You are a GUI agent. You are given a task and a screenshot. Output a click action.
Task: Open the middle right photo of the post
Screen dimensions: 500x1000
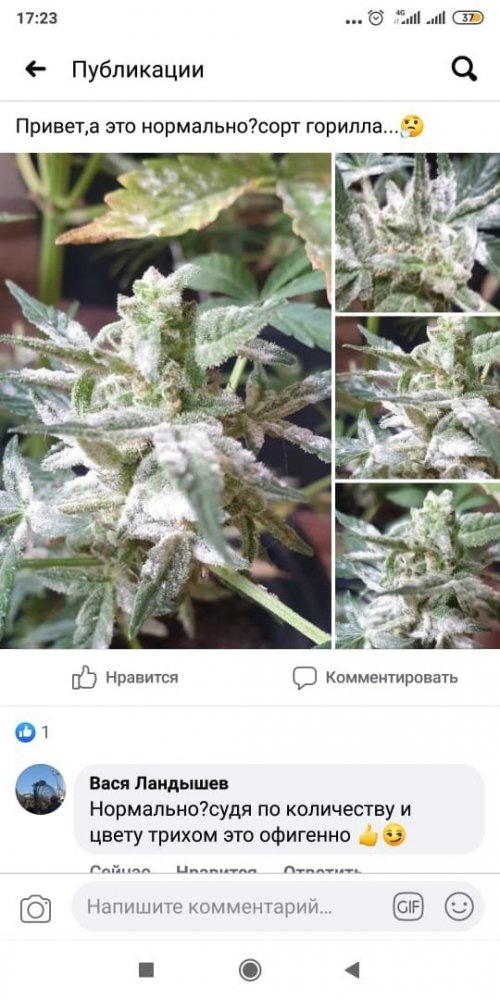point(418,397)
